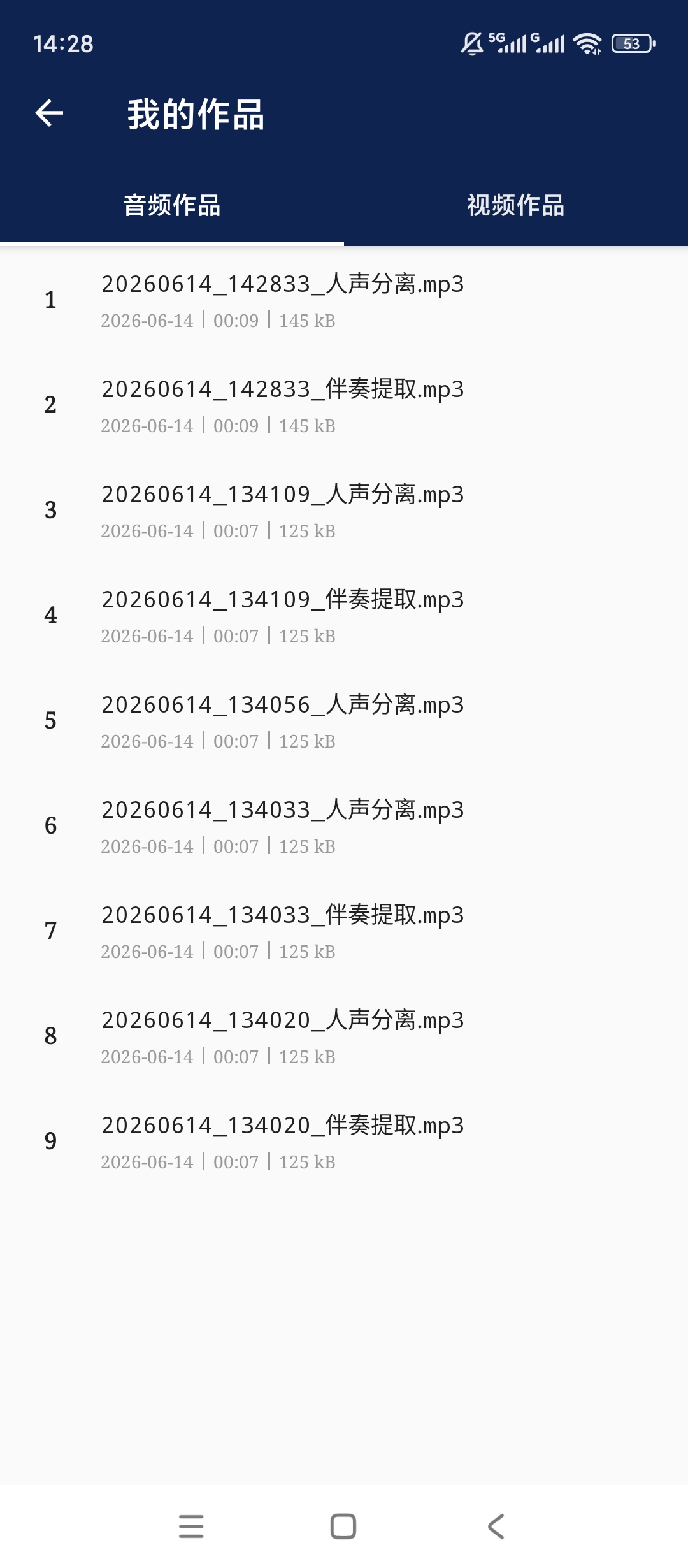Open 20260614_134020_人声分离.mp3
688x1568 pixels.
click(x=344, y=1036)
